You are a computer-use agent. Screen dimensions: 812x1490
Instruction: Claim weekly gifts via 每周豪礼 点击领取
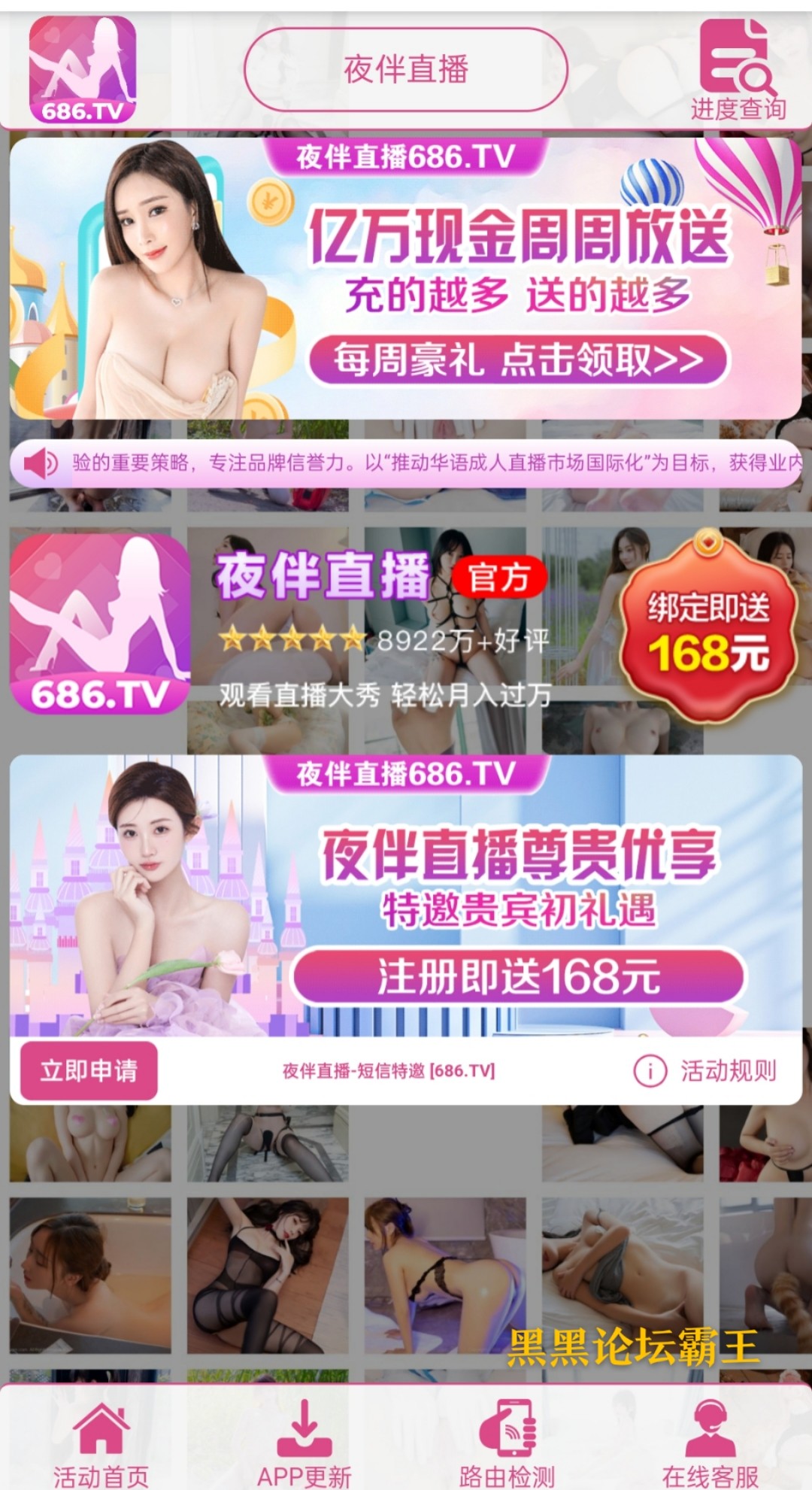tap(519, 360)
